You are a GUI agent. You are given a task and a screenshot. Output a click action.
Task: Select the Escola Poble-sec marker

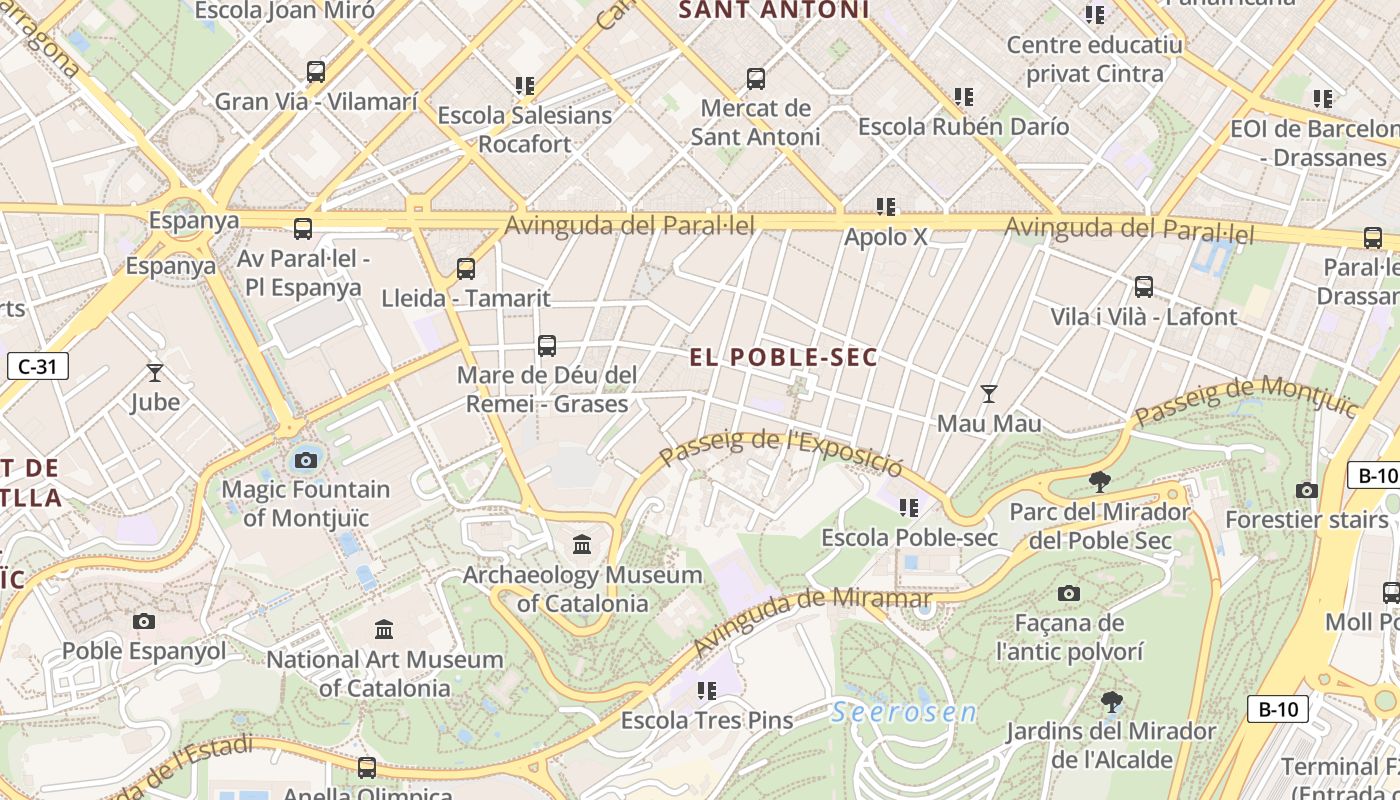click(909, 508)
